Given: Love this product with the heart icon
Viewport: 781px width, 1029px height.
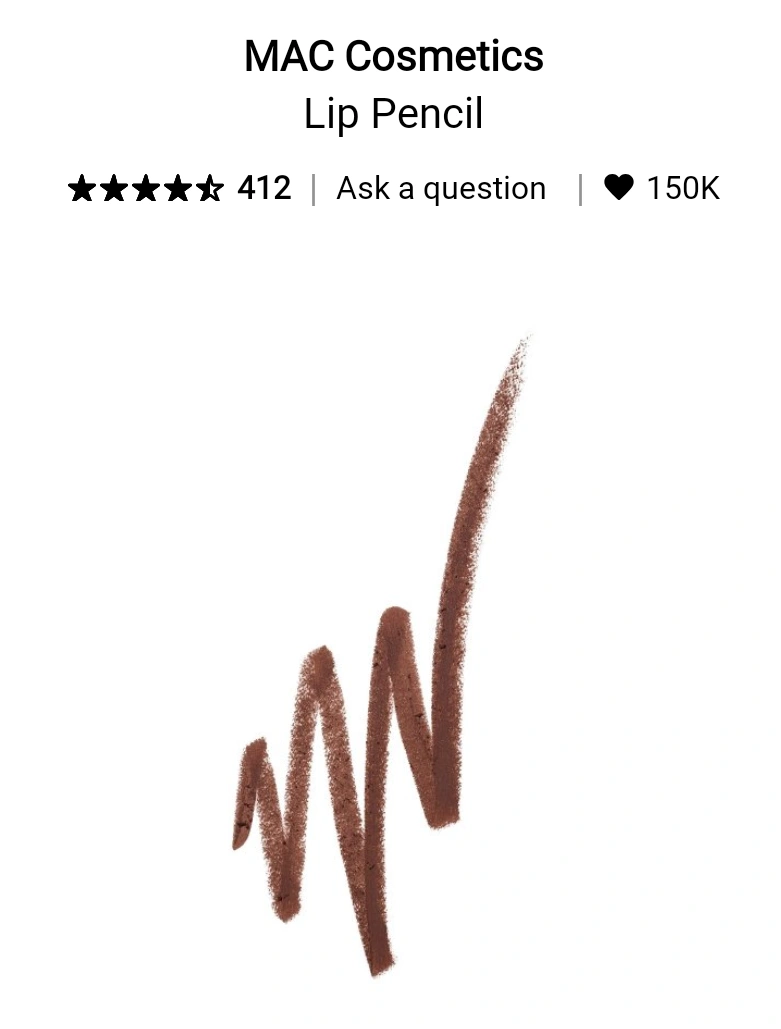Looking at the screenshot, I should click(619, 187).
